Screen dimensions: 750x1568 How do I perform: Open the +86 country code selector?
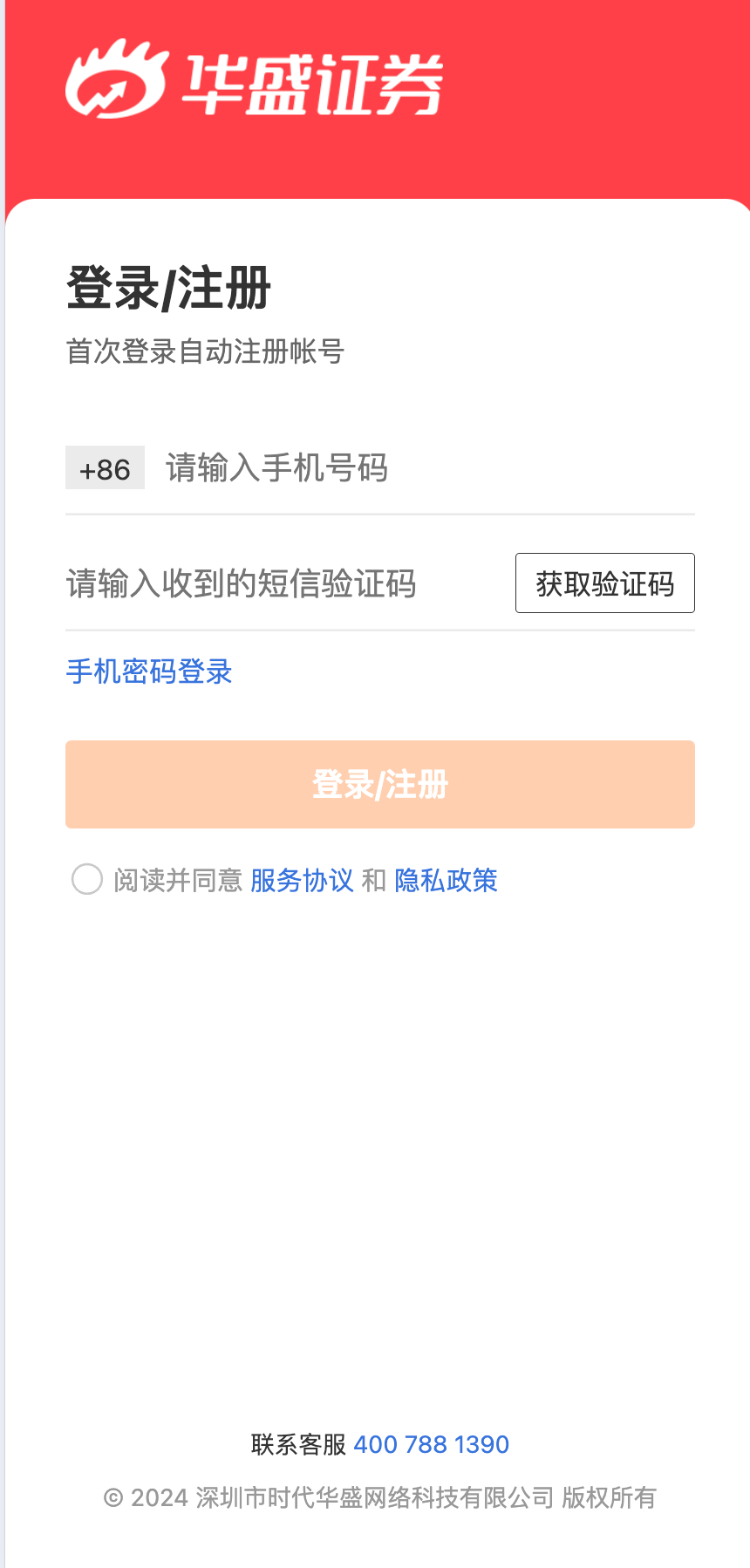click(105, 468)
